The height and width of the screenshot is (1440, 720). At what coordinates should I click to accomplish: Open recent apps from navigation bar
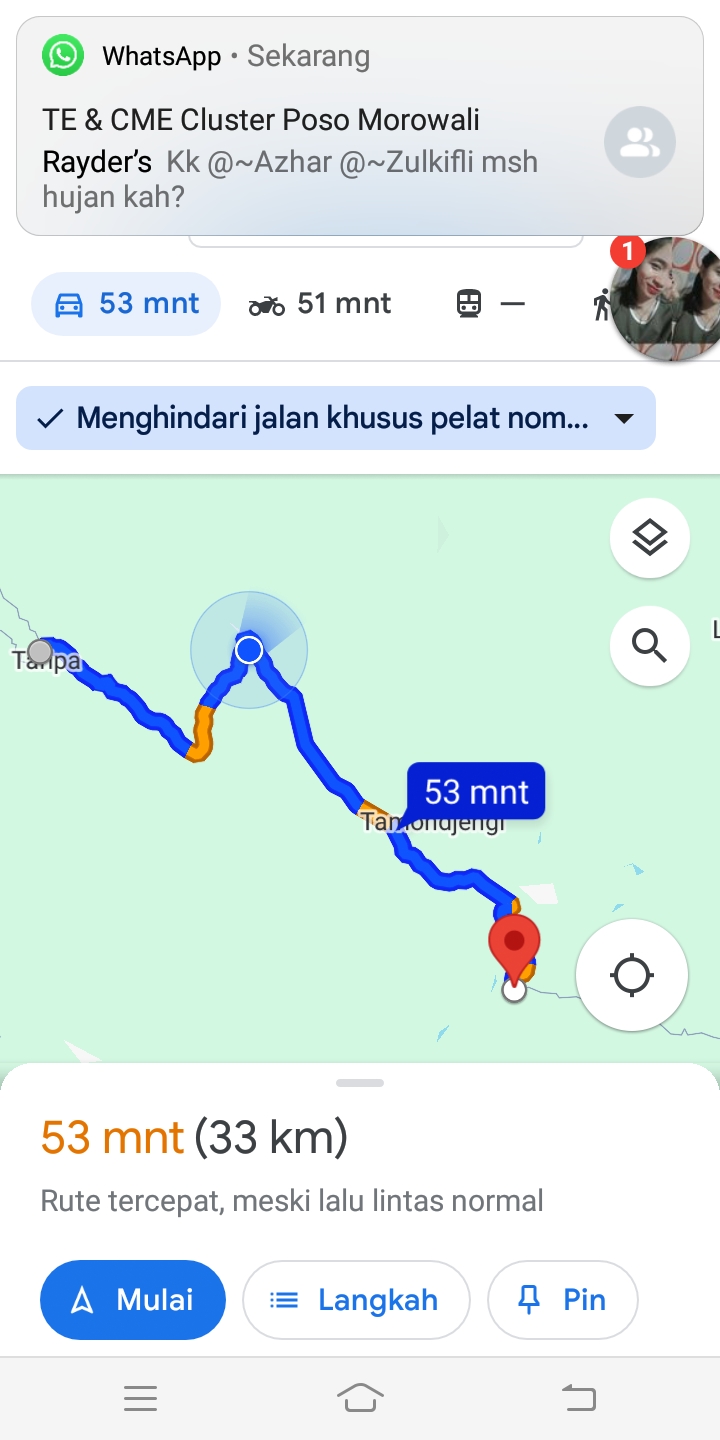(x=141, y=1398)
